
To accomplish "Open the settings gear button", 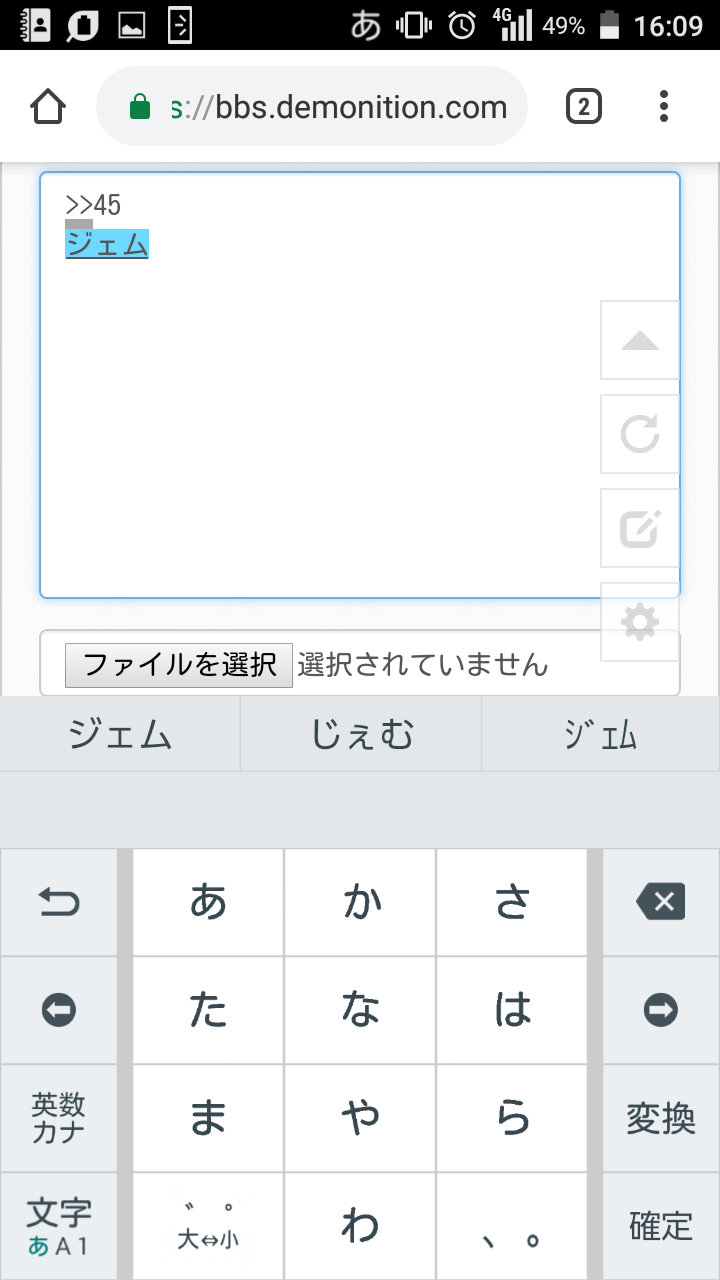I will coord(640,622).
